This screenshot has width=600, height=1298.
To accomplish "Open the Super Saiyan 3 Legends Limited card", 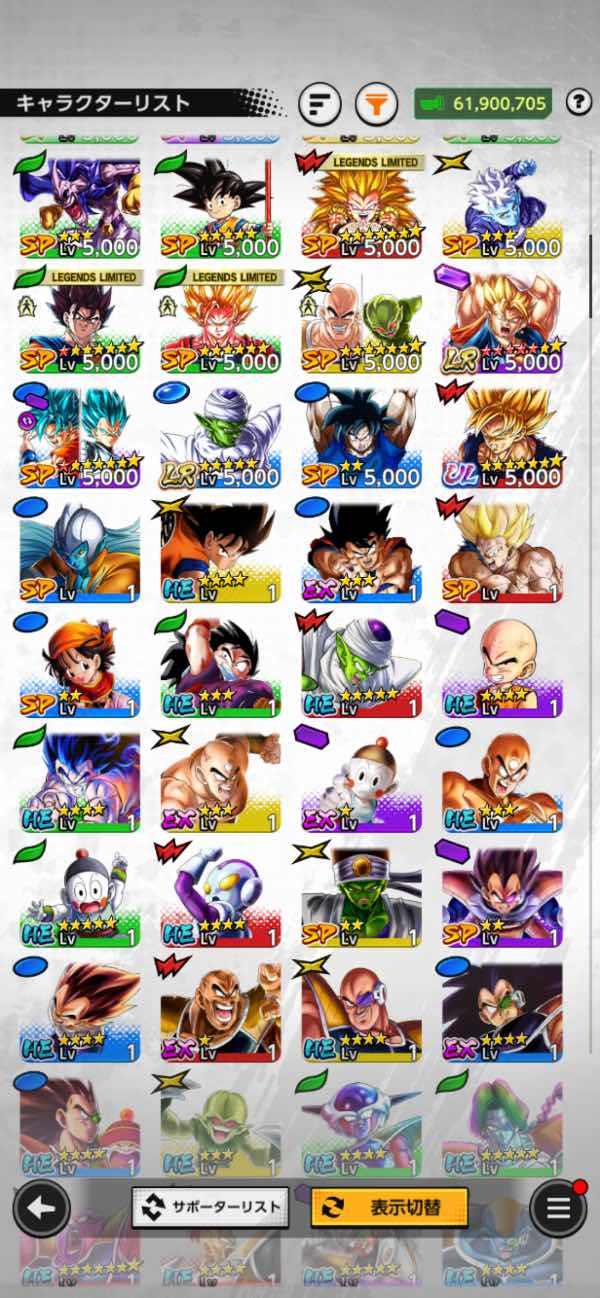I will point(361,205).
